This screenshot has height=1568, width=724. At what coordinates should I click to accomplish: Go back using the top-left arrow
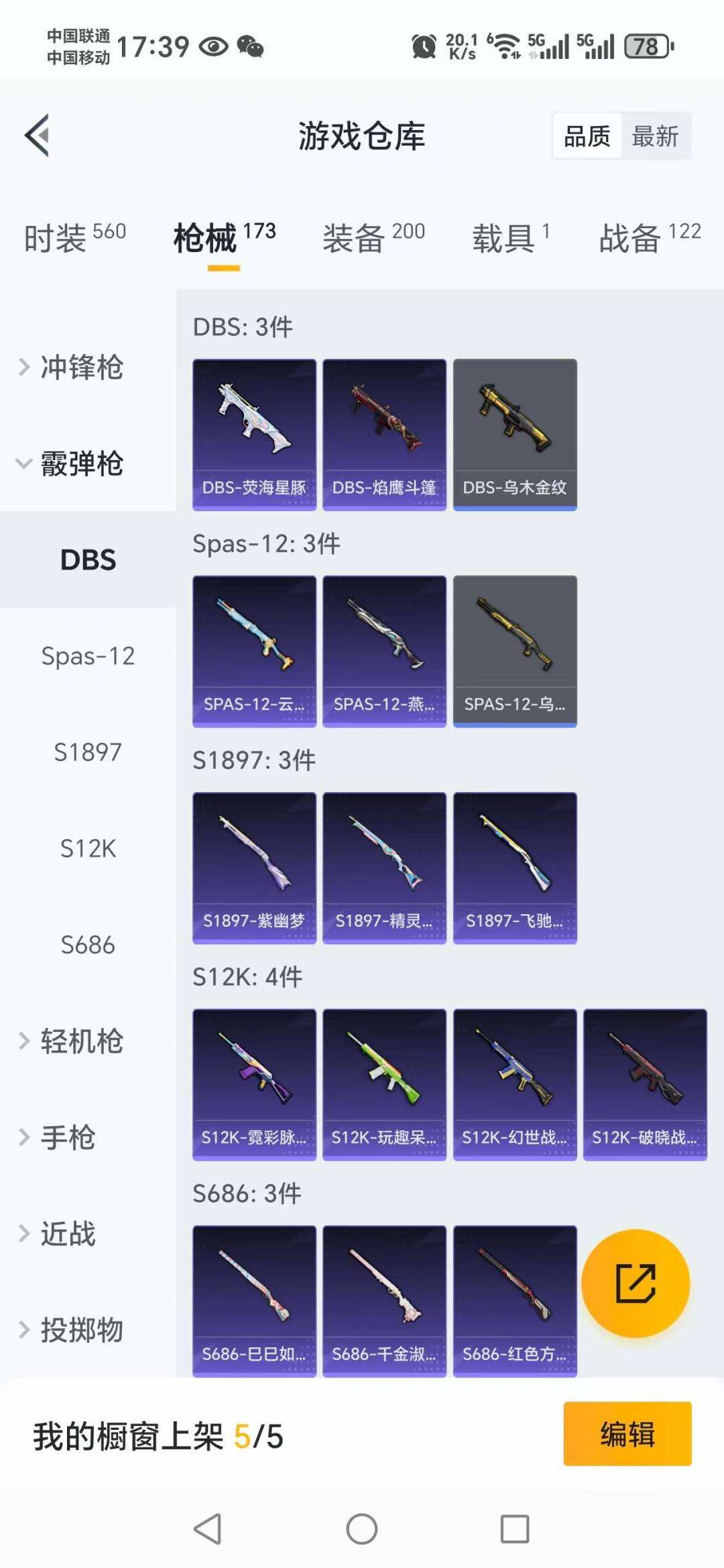coord(38,135)
